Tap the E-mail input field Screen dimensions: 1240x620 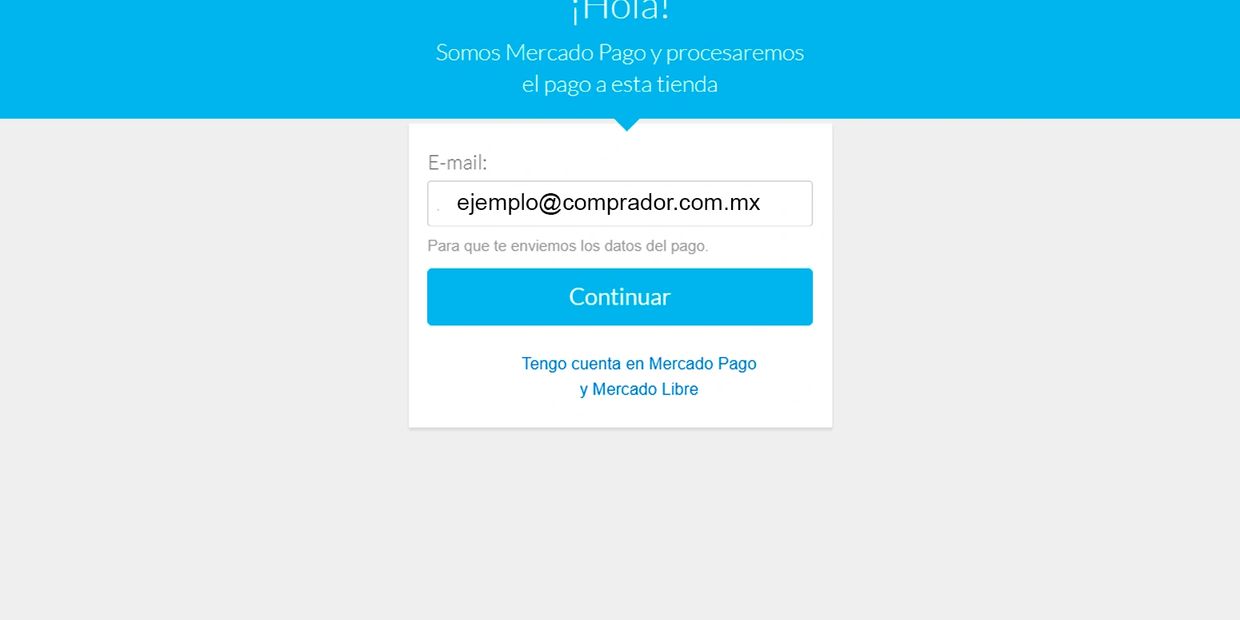(x=619, y=203)
